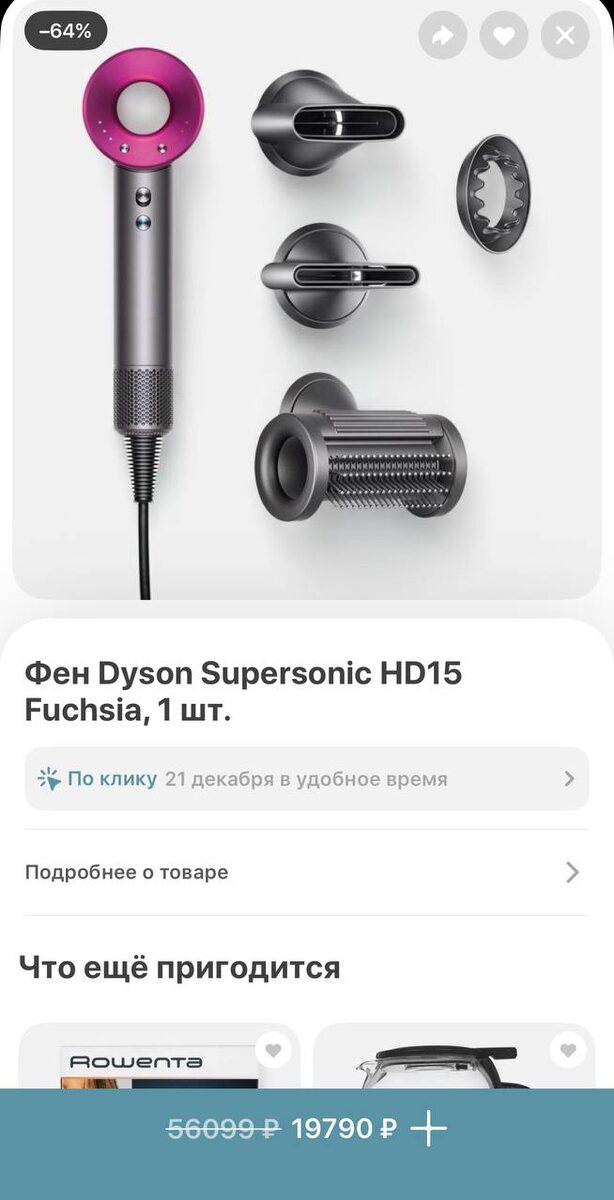The height and width of the screenshot is (1200, 614).
Task: Favorite the kettle product card
Action: point(568,1050)
